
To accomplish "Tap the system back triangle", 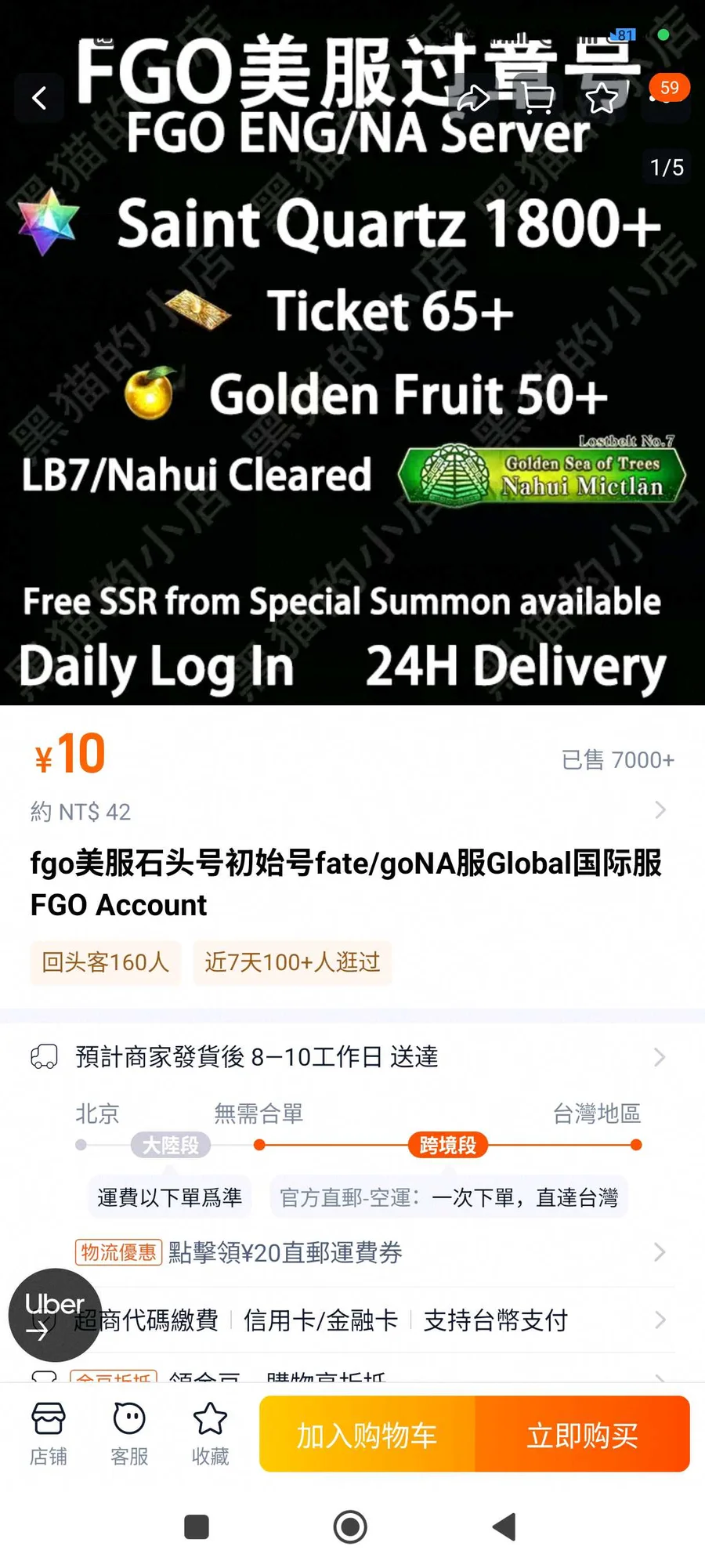I will pyautogui.click(x=504, y=1526).
